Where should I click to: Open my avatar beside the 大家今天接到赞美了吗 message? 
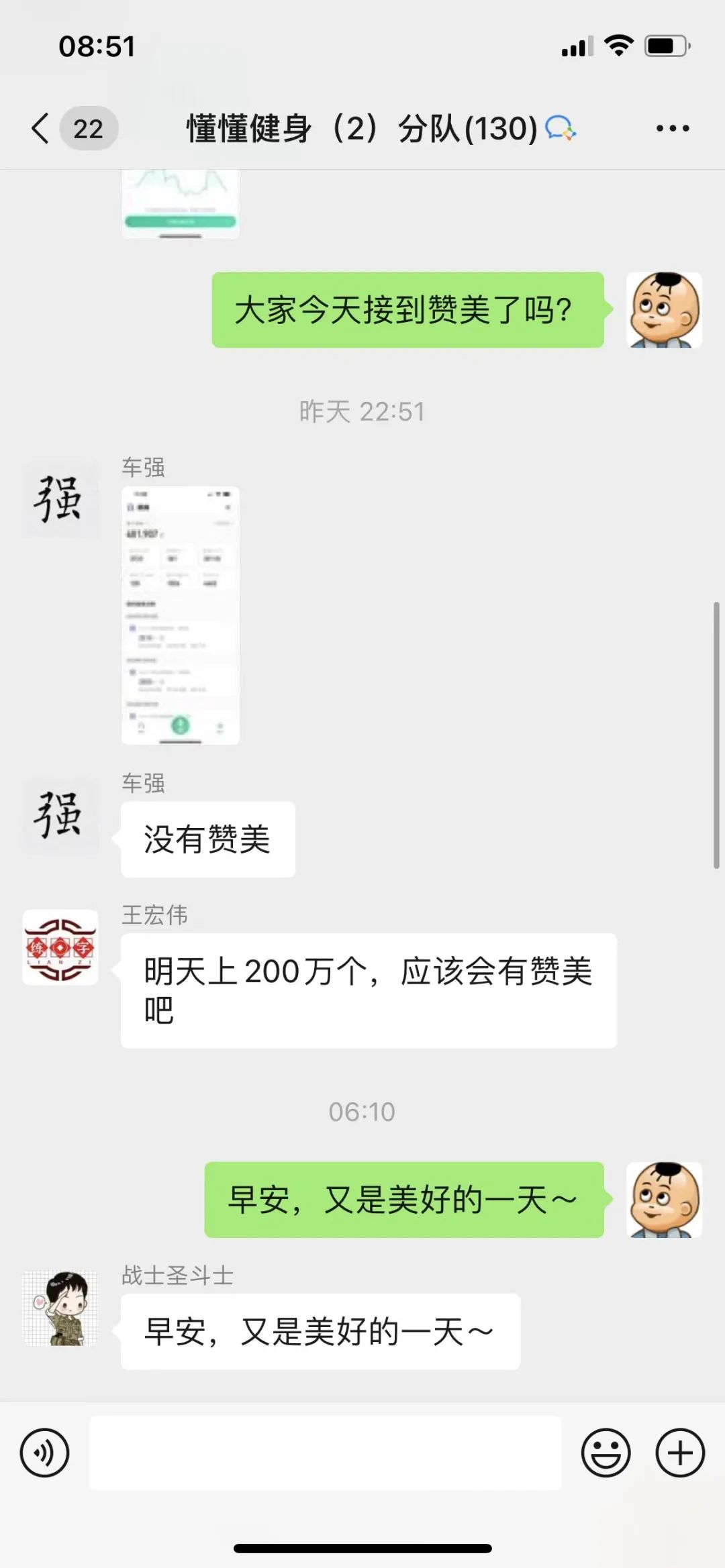coord(664,310)
